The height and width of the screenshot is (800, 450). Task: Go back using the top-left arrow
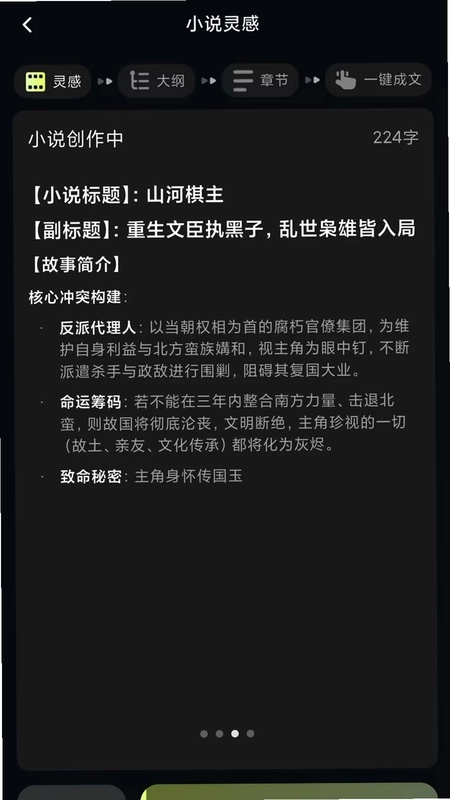coord(28,24)
